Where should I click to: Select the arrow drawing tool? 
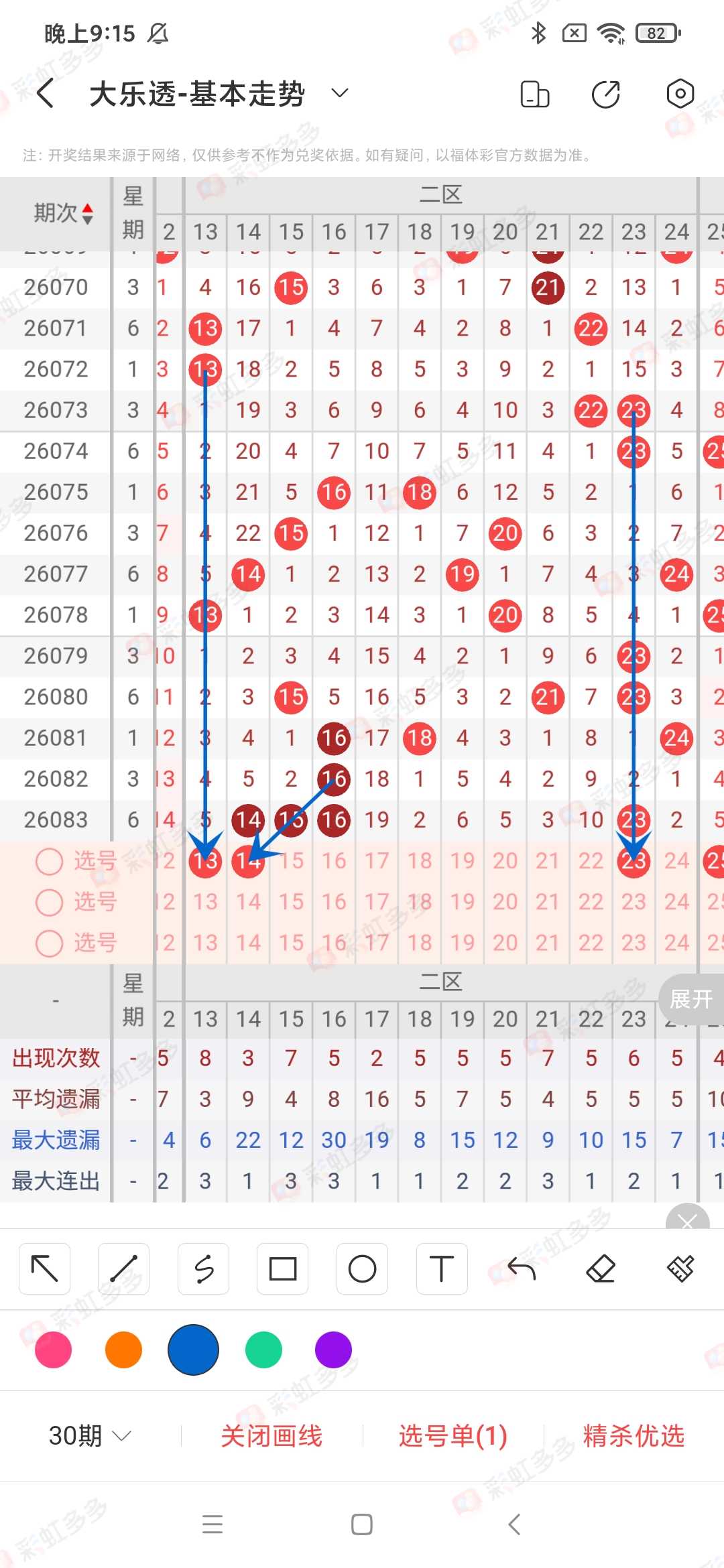tap(45, 1268)
